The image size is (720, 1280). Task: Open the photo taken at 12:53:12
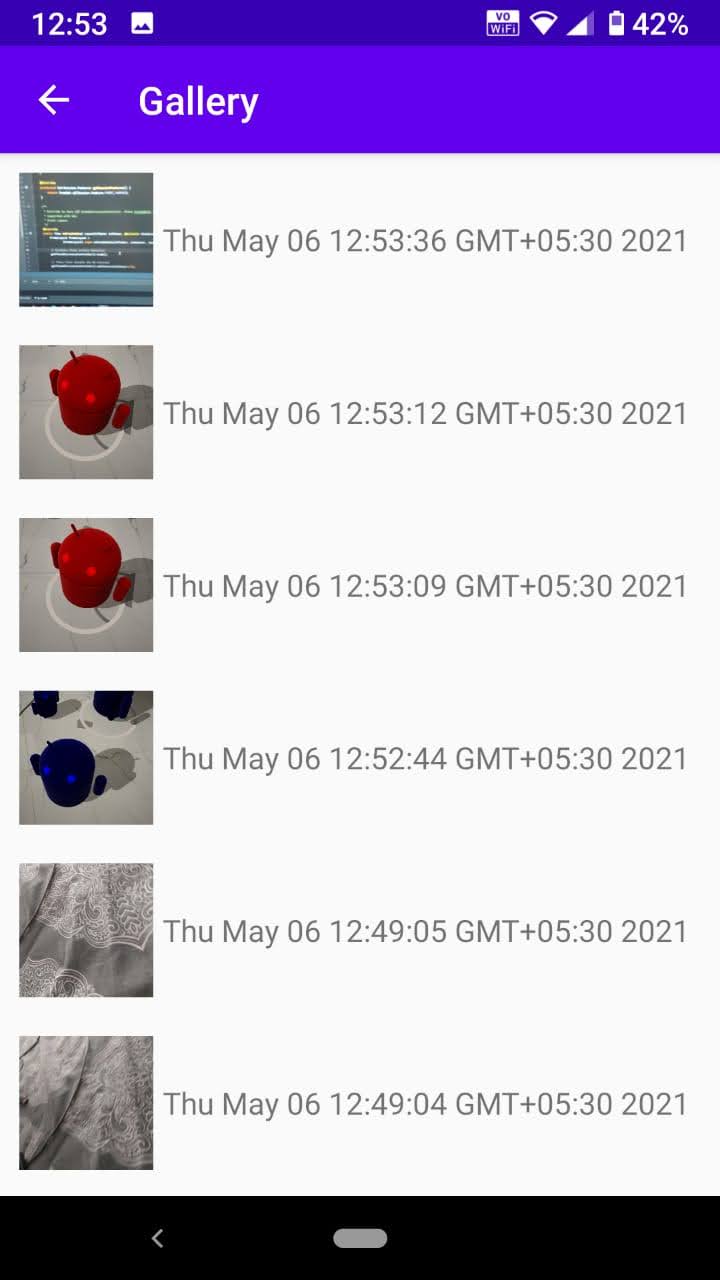coord(86,412)
